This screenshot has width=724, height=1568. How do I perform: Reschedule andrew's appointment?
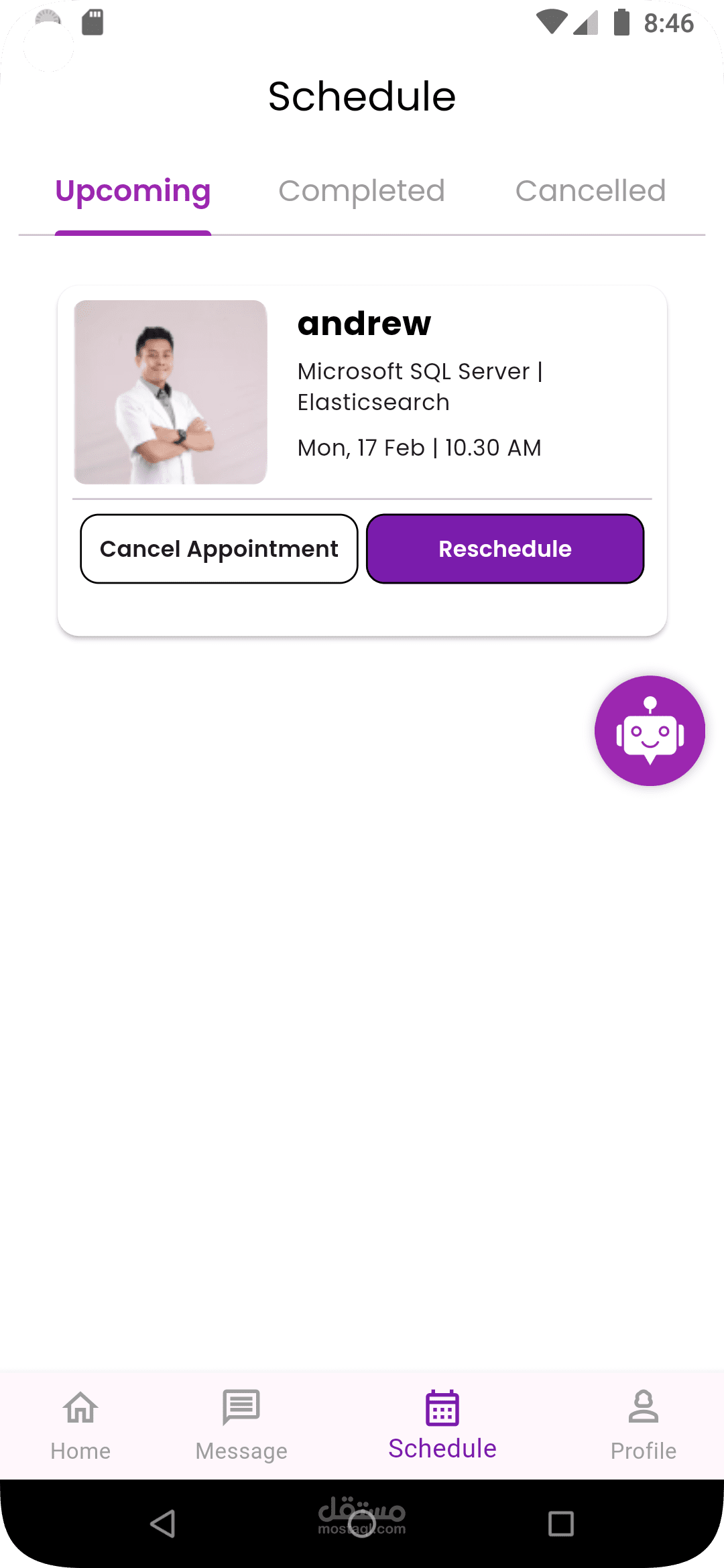coord(505,549)
